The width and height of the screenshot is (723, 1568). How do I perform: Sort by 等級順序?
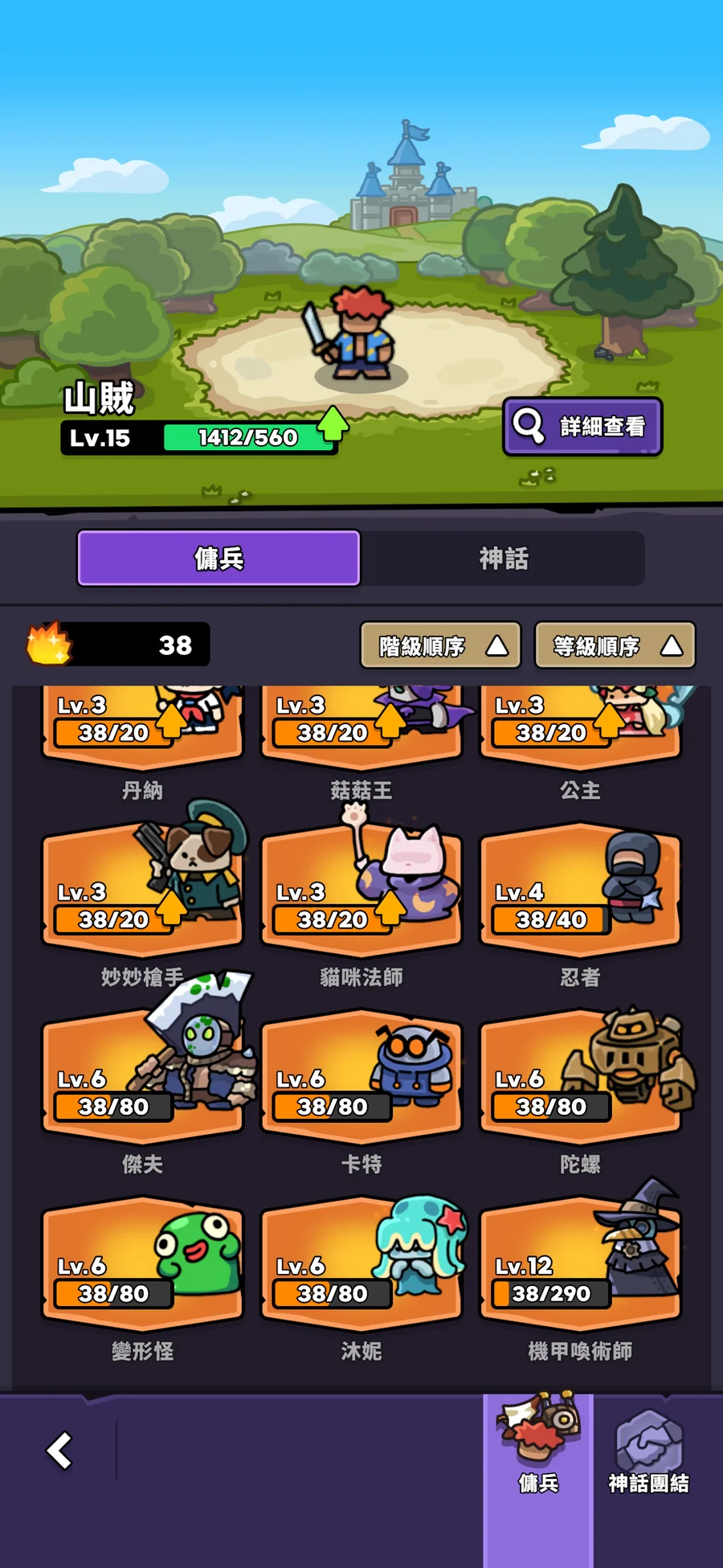[x=615, y=645]
